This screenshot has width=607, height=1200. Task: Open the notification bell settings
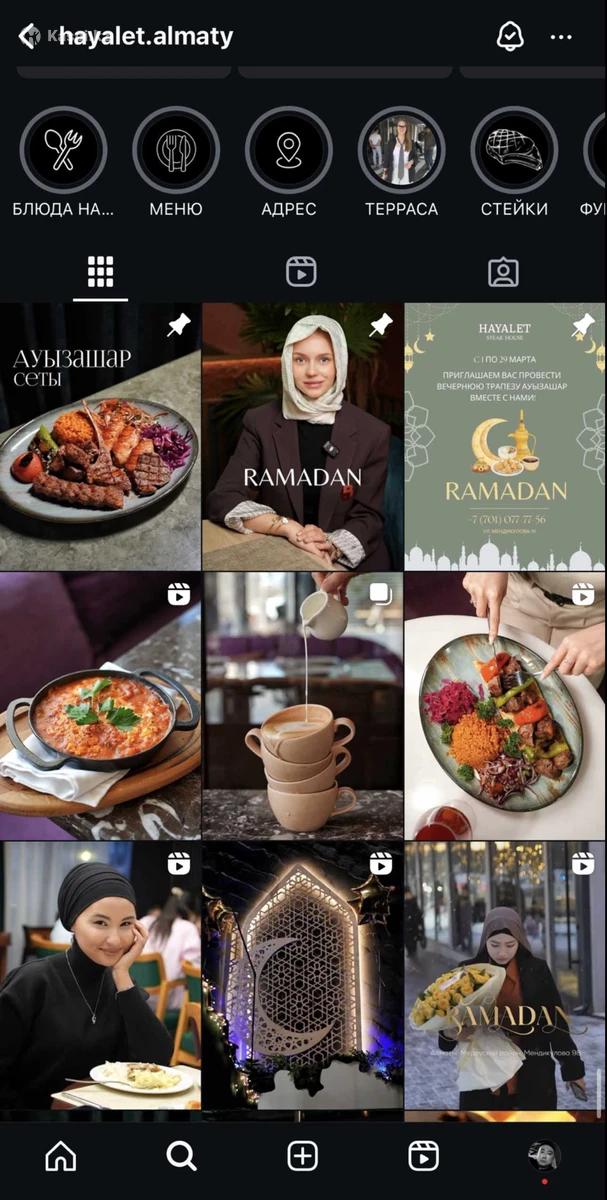pyautogui.click(x=510, y=37)
